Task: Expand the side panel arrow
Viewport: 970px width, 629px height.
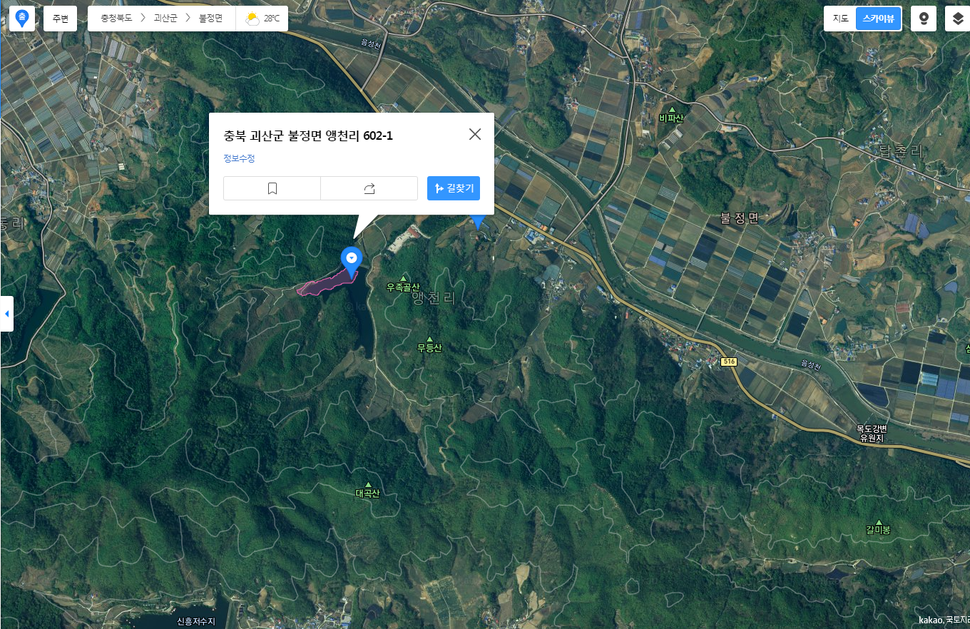Action: 7,313
